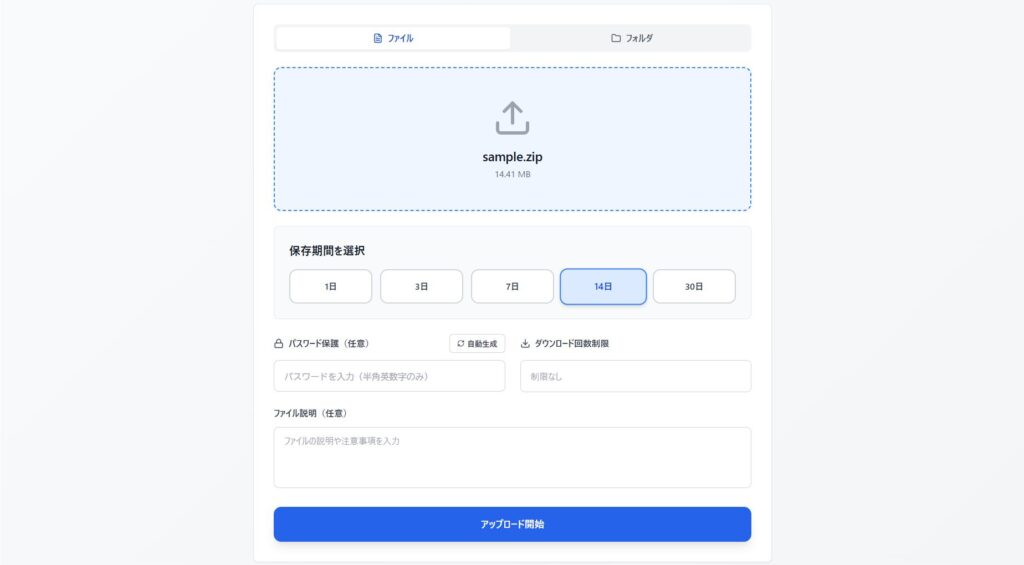
Task: Tap the sample.zip upload drop zone
Action: (512, 139)
